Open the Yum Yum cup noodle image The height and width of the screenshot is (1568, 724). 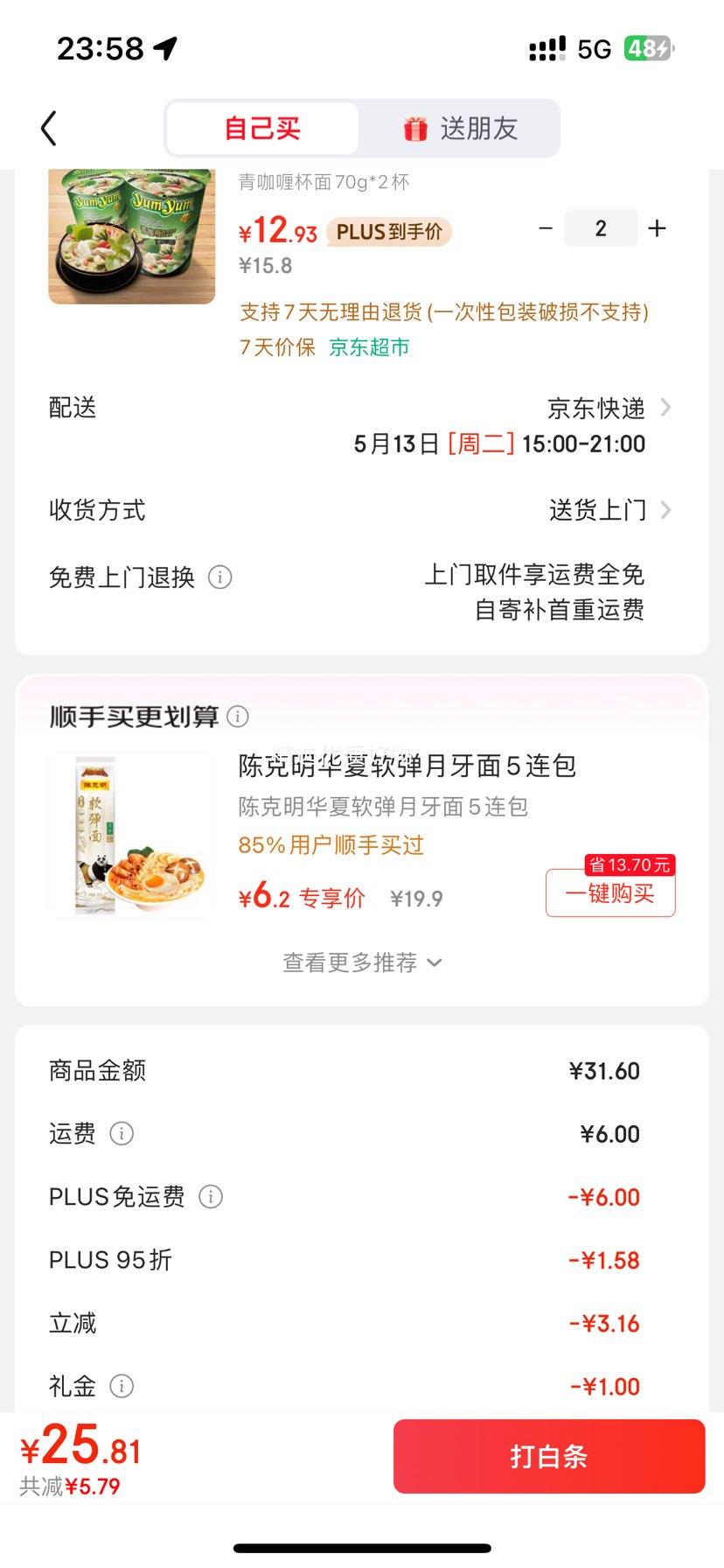click(132, 236)
